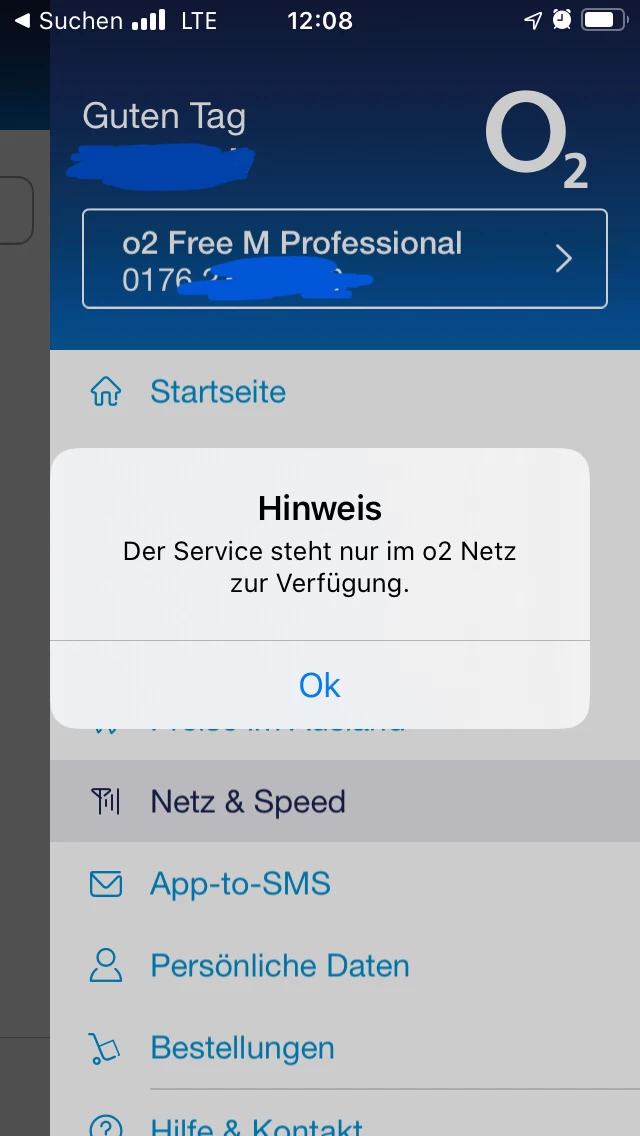Open the o2 Free M Professional tariff

(x=344, y=258)
